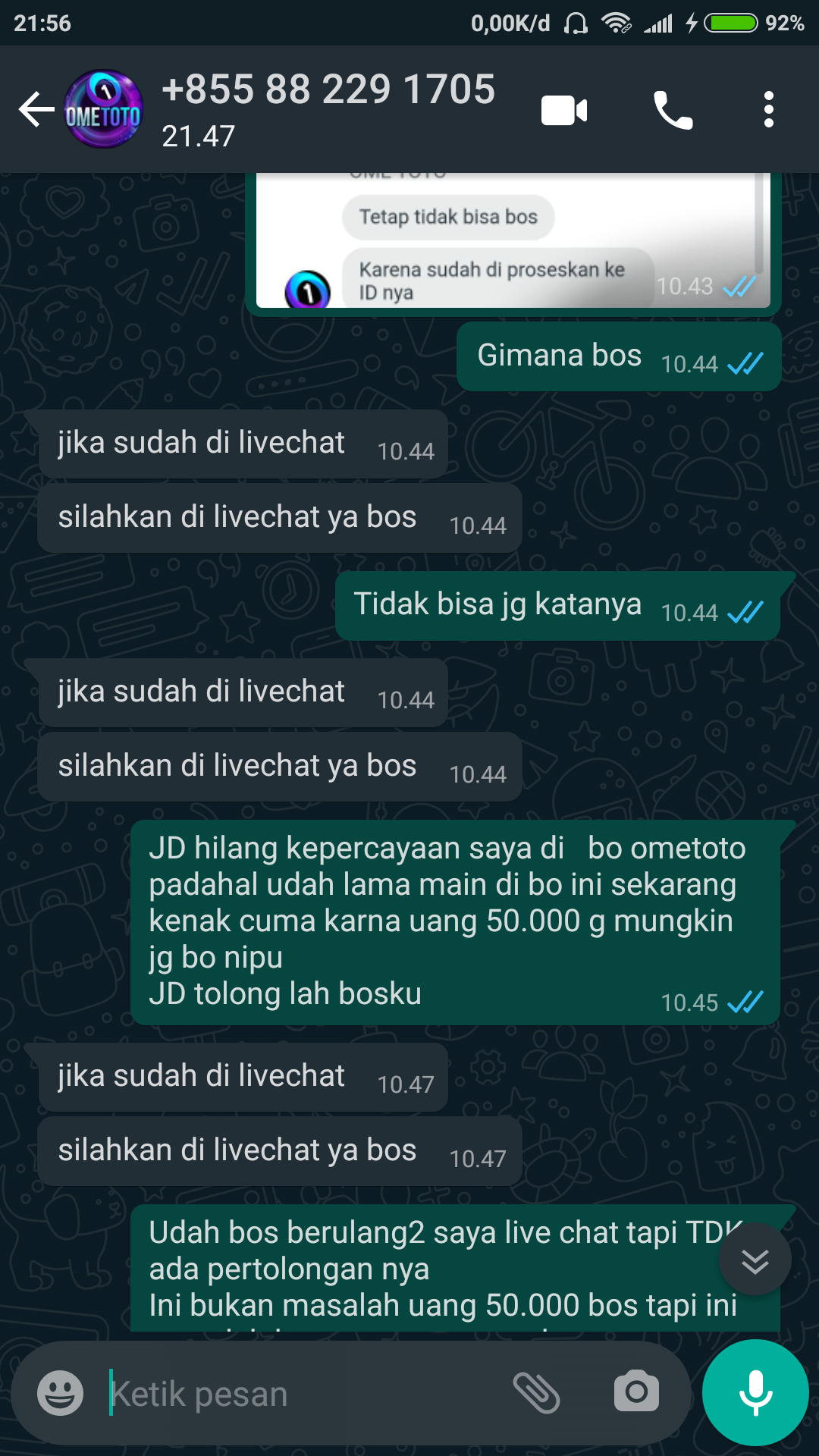Viewport: 819px width, 1456px height.
Task: Go back to the chat list
Action: pyautogui.click(x=36, y=110)
